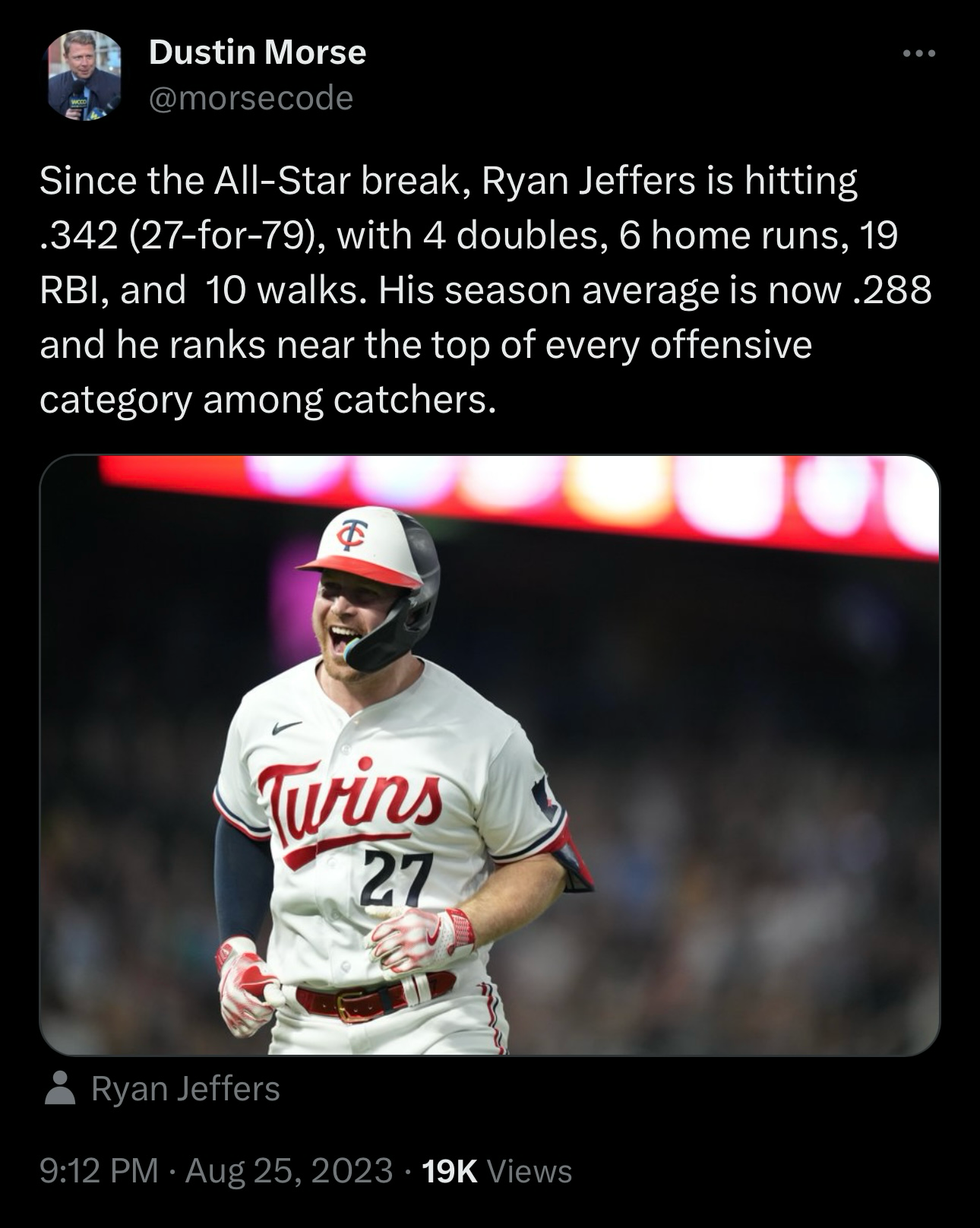Viewport: 980px width, 1228px height.
Task: View the 19K Views analytics
Action: [496, 1171]
